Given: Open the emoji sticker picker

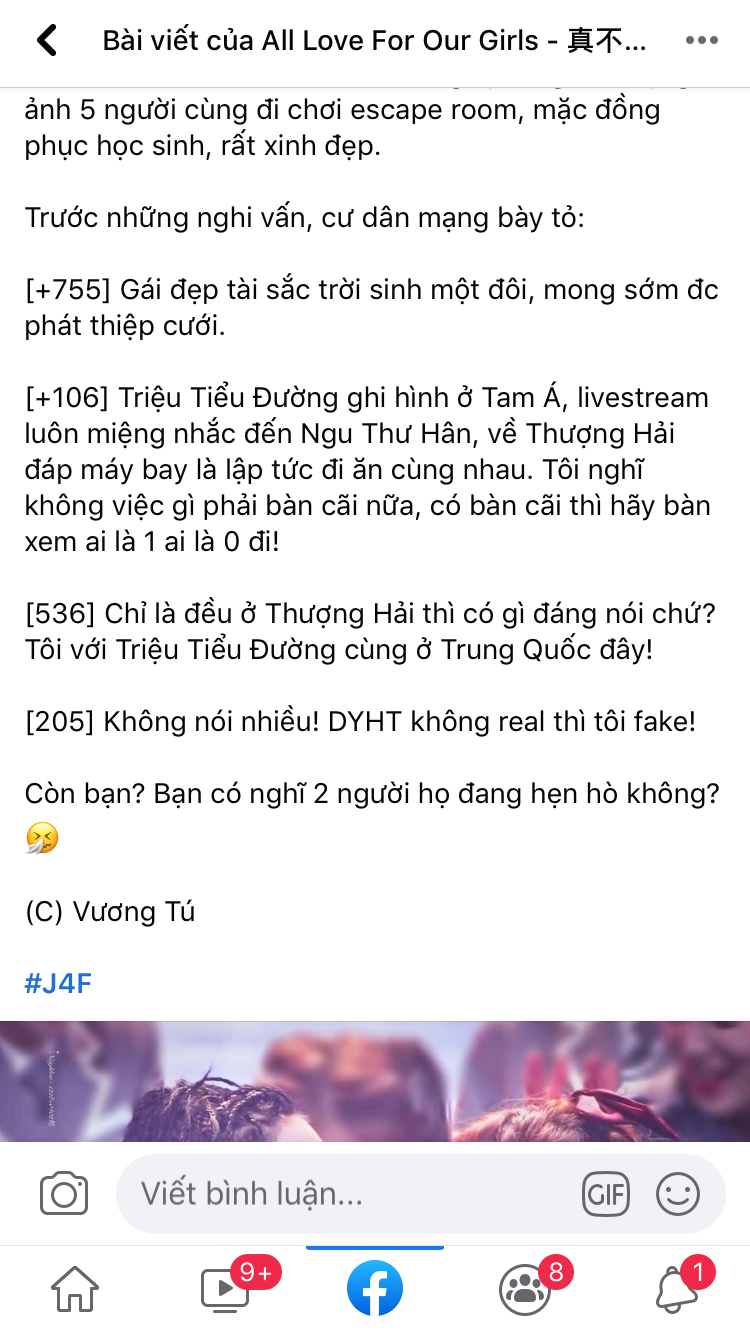Looking at the screenshot, I should pyautogui.click(x=677, y=1194).
